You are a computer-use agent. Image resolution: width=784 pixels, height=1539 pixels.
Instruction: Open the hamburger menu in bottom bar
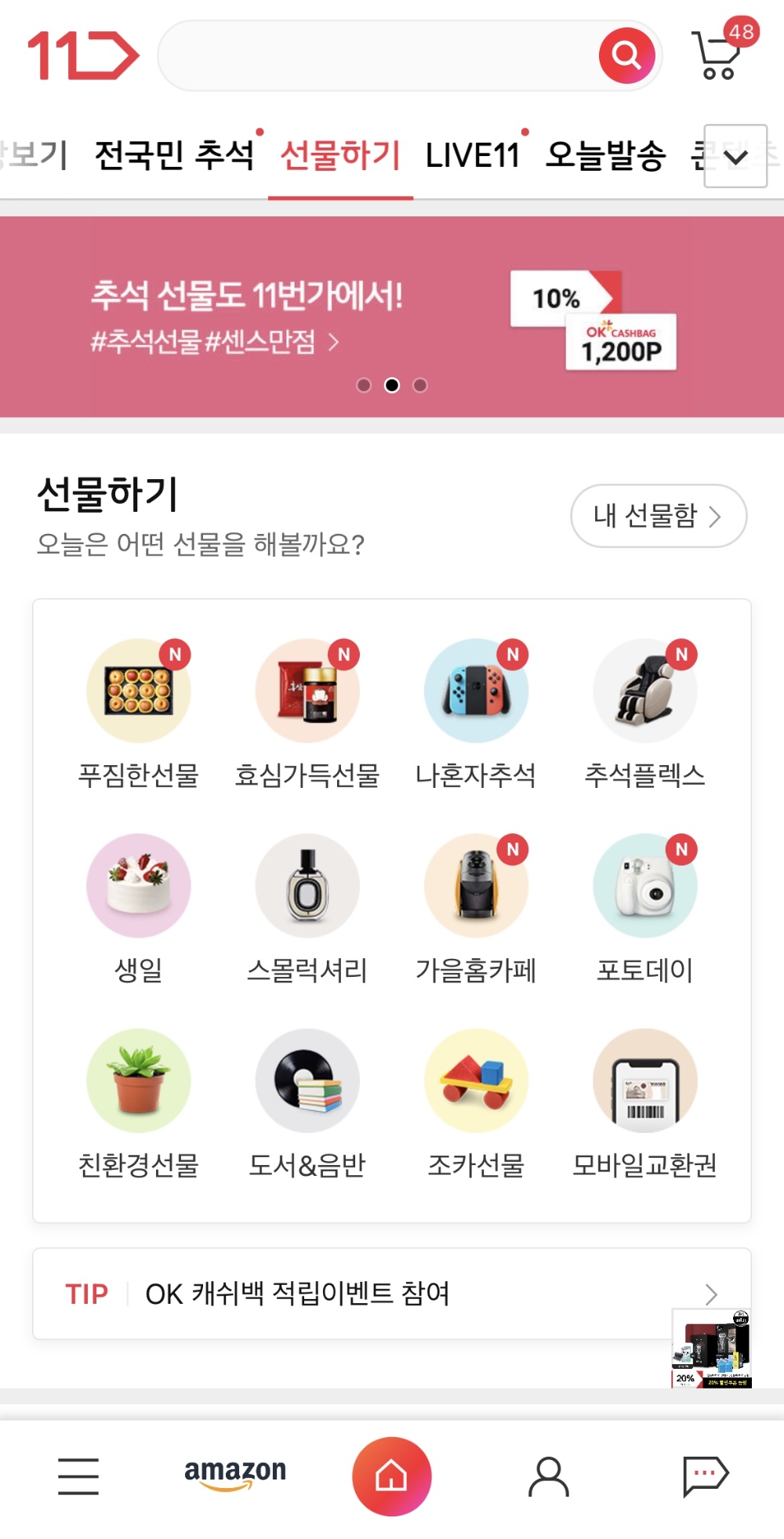[78, 1476]
